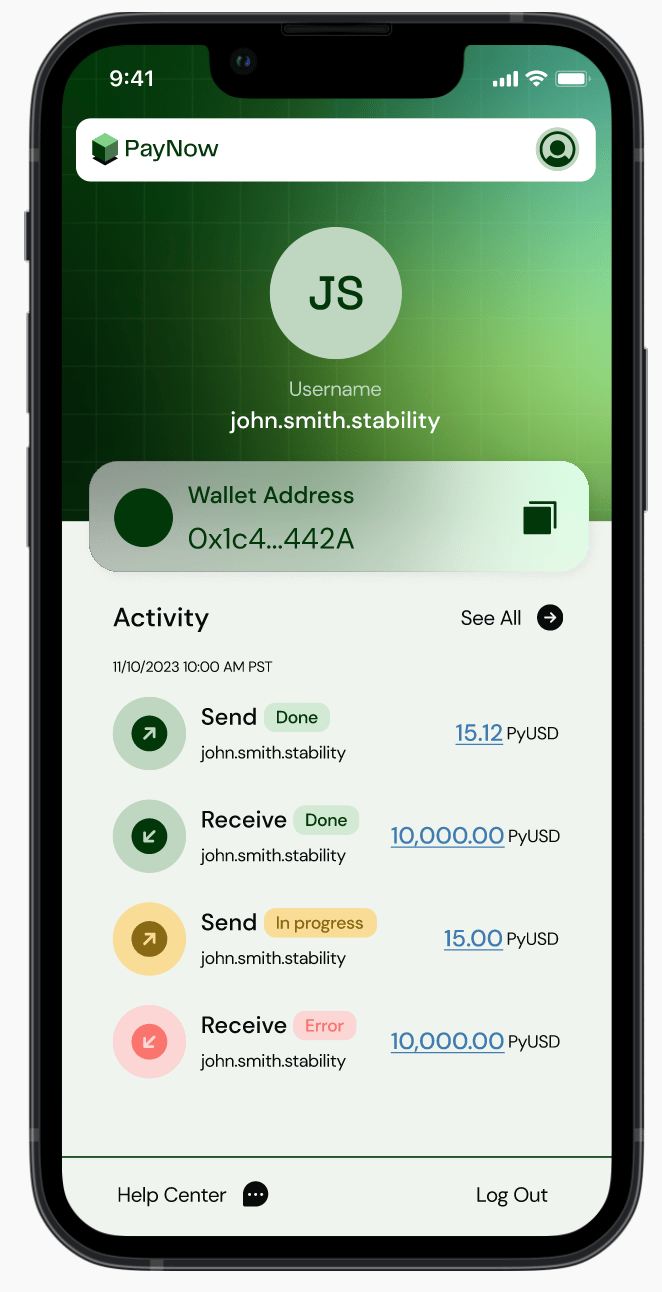Copy the wallet address
Screen dimensions: 662x1292
pos(539,517)
